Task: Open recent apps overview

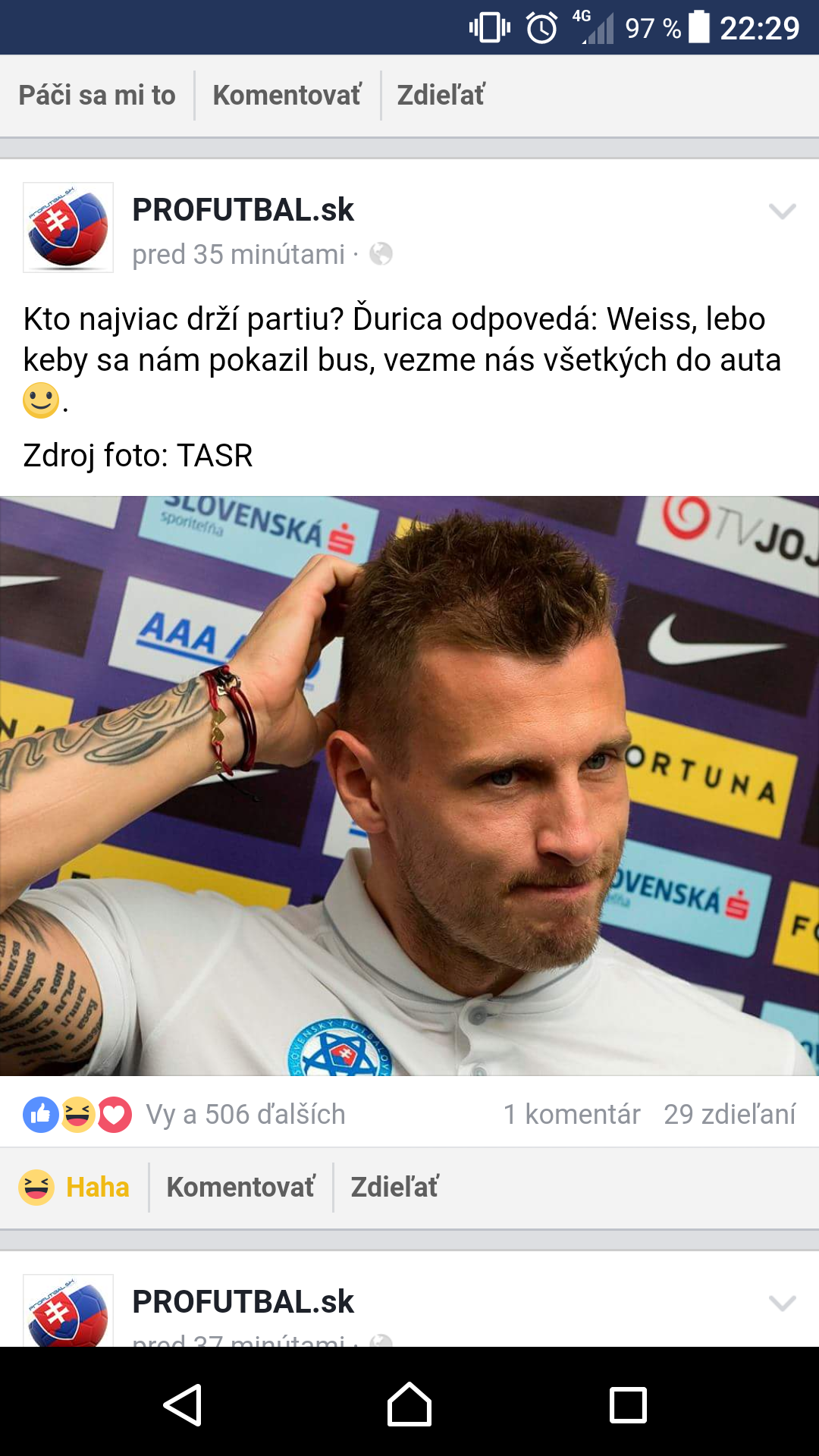Action: (x=628, y=1405)
